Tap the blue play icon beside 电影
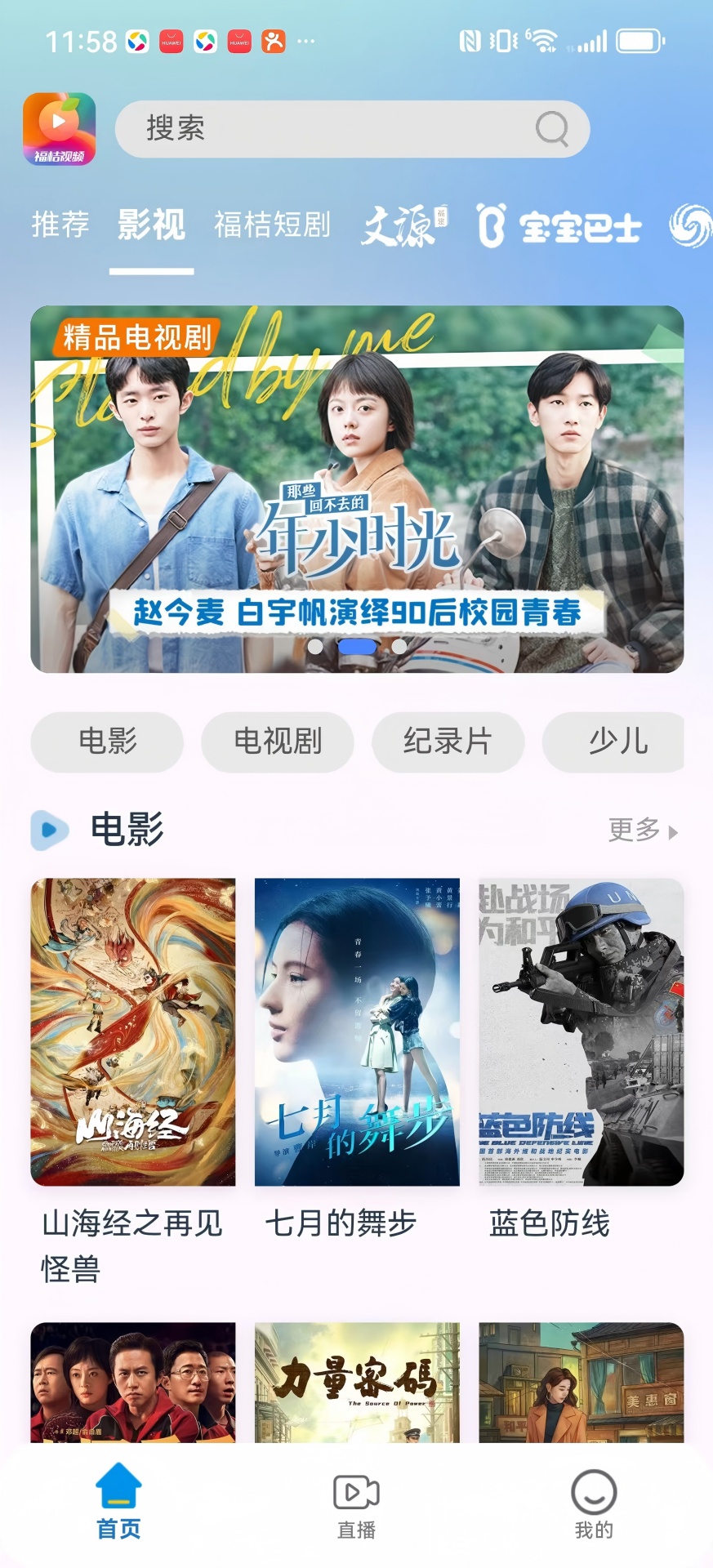The image size is (713, 1568). pos(51,831)
